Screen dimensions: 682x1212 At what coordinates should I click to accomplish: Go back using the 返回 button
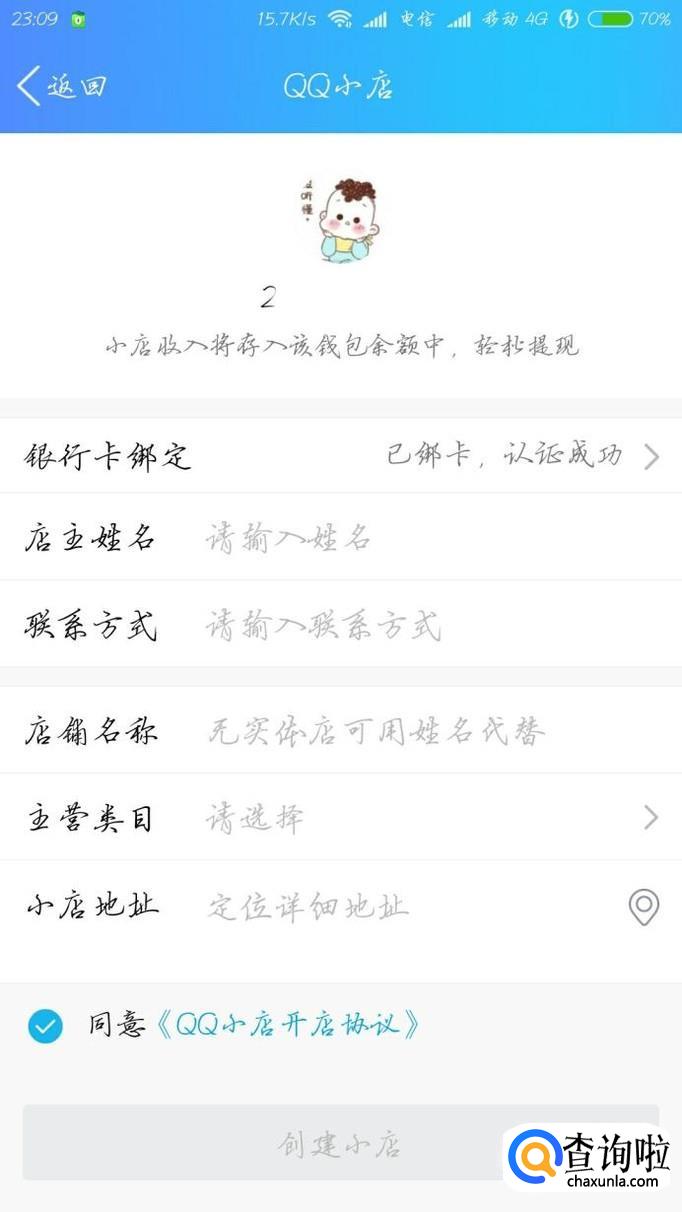[62, 86]
